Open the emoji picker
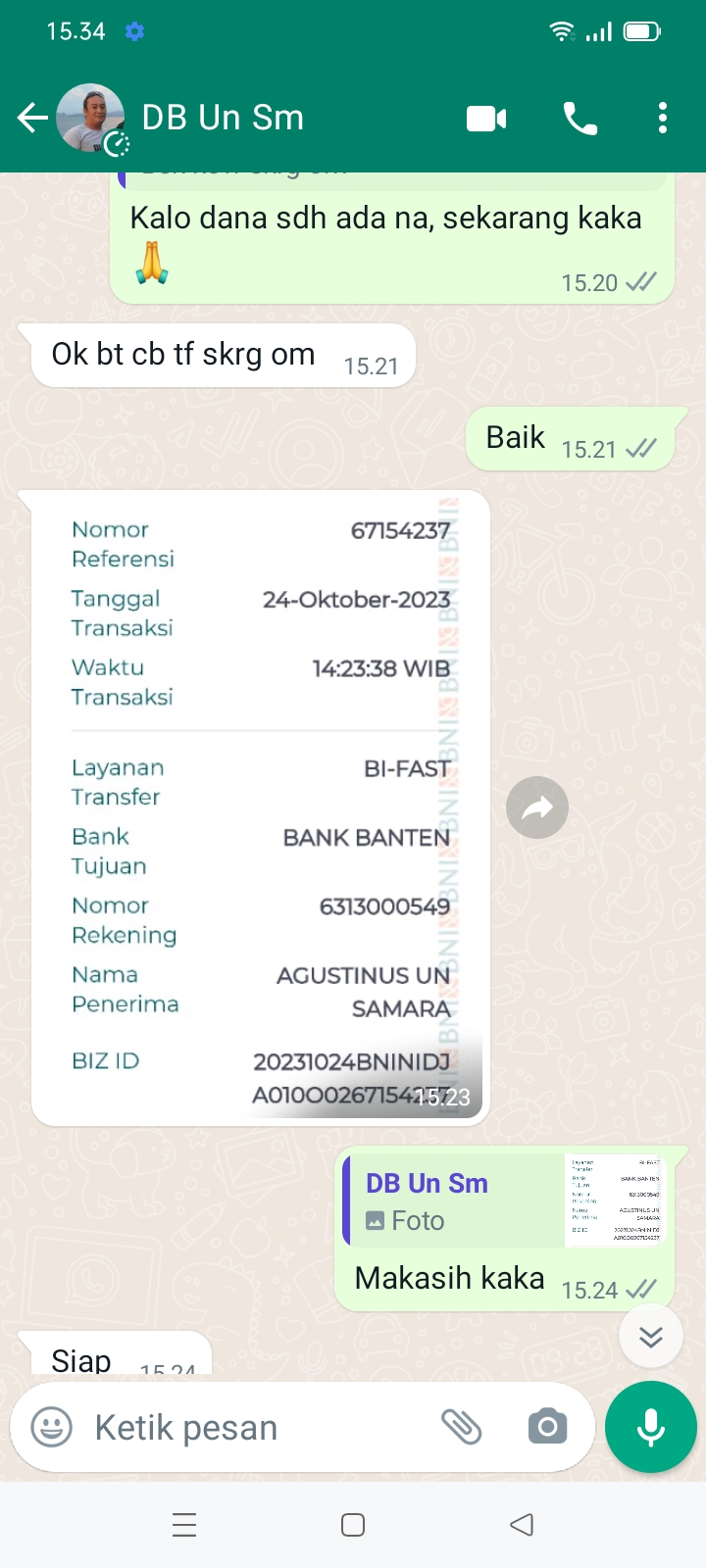The height and width of the screenshot is (1568, 706). click(52, 1427)
